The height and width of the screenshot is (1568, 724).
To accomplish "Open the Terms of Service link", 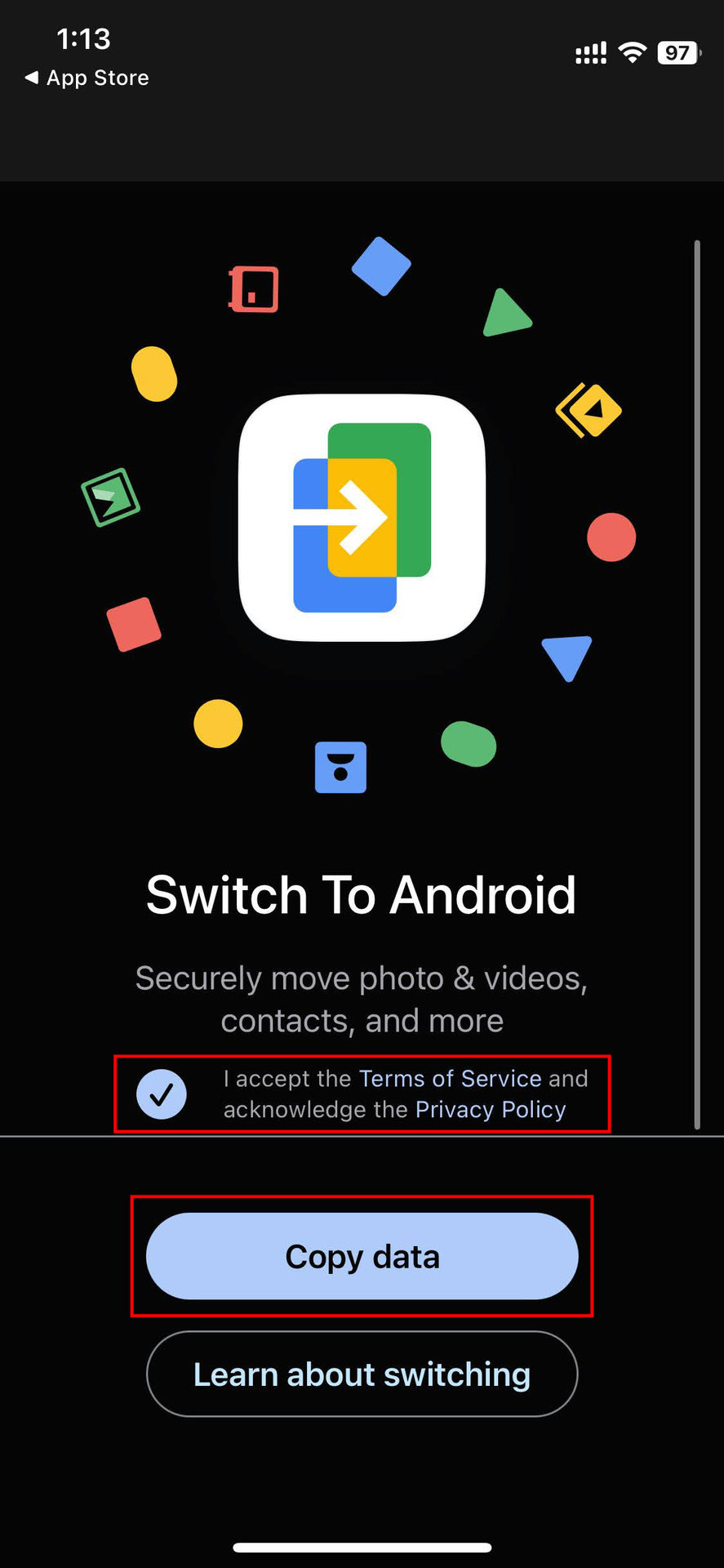I will [450, 1078].
